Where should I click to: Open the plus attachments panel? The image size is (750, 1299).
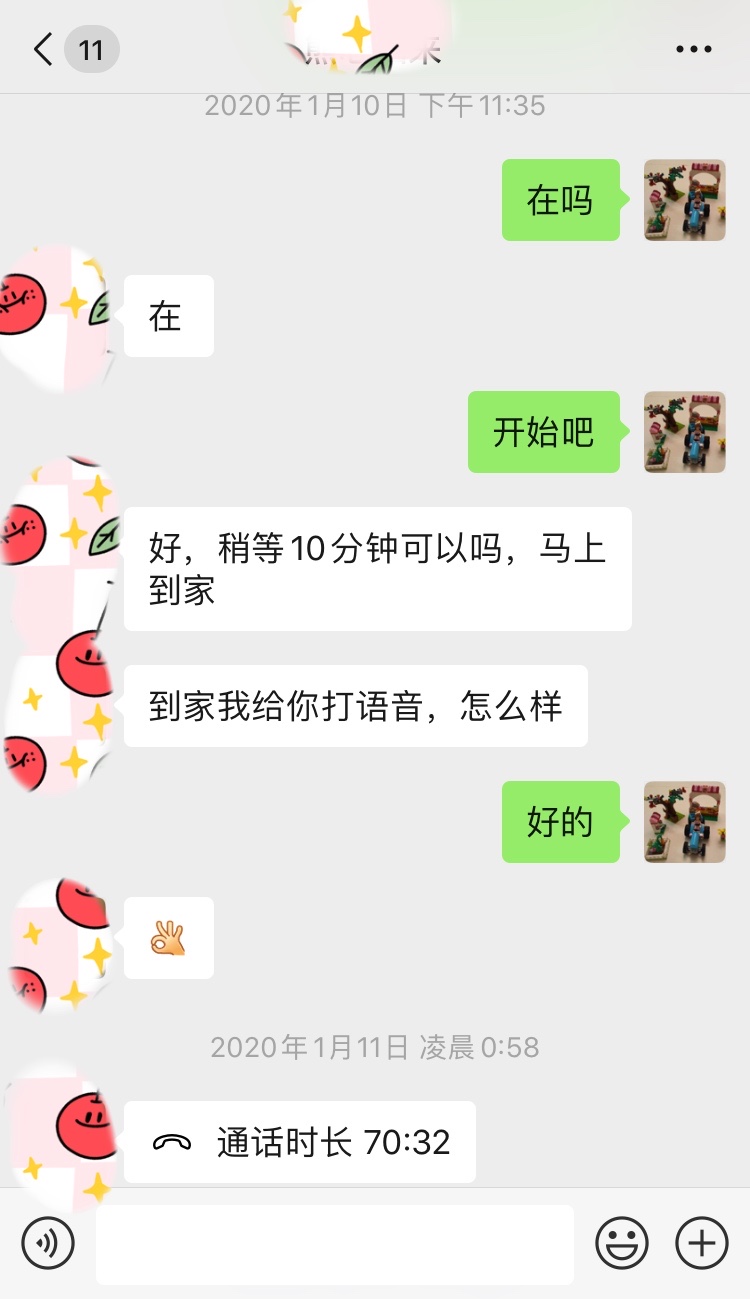702,1244
